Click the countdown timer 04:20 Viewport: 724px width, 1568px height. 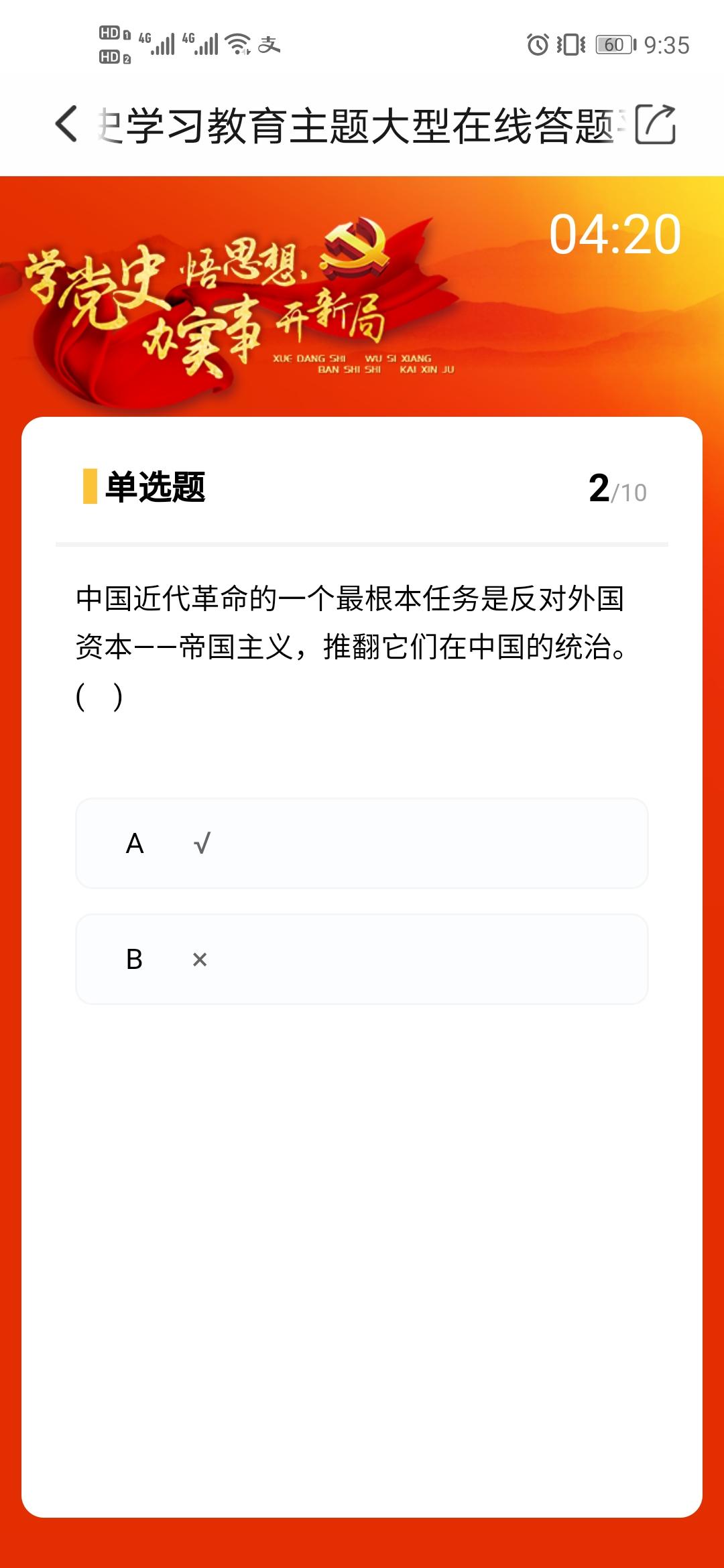[615, 235]
